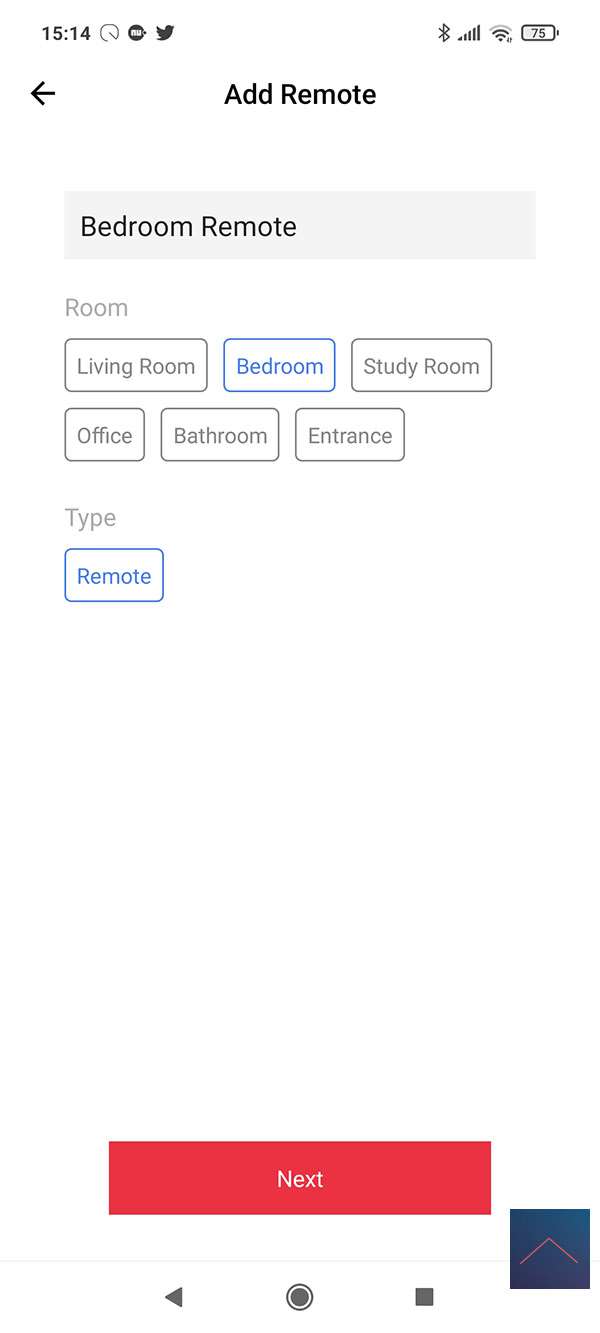600x1333 pixels.
Task: Select the Remote type chip
Action: pyautogui.click(x=114, y=576)
